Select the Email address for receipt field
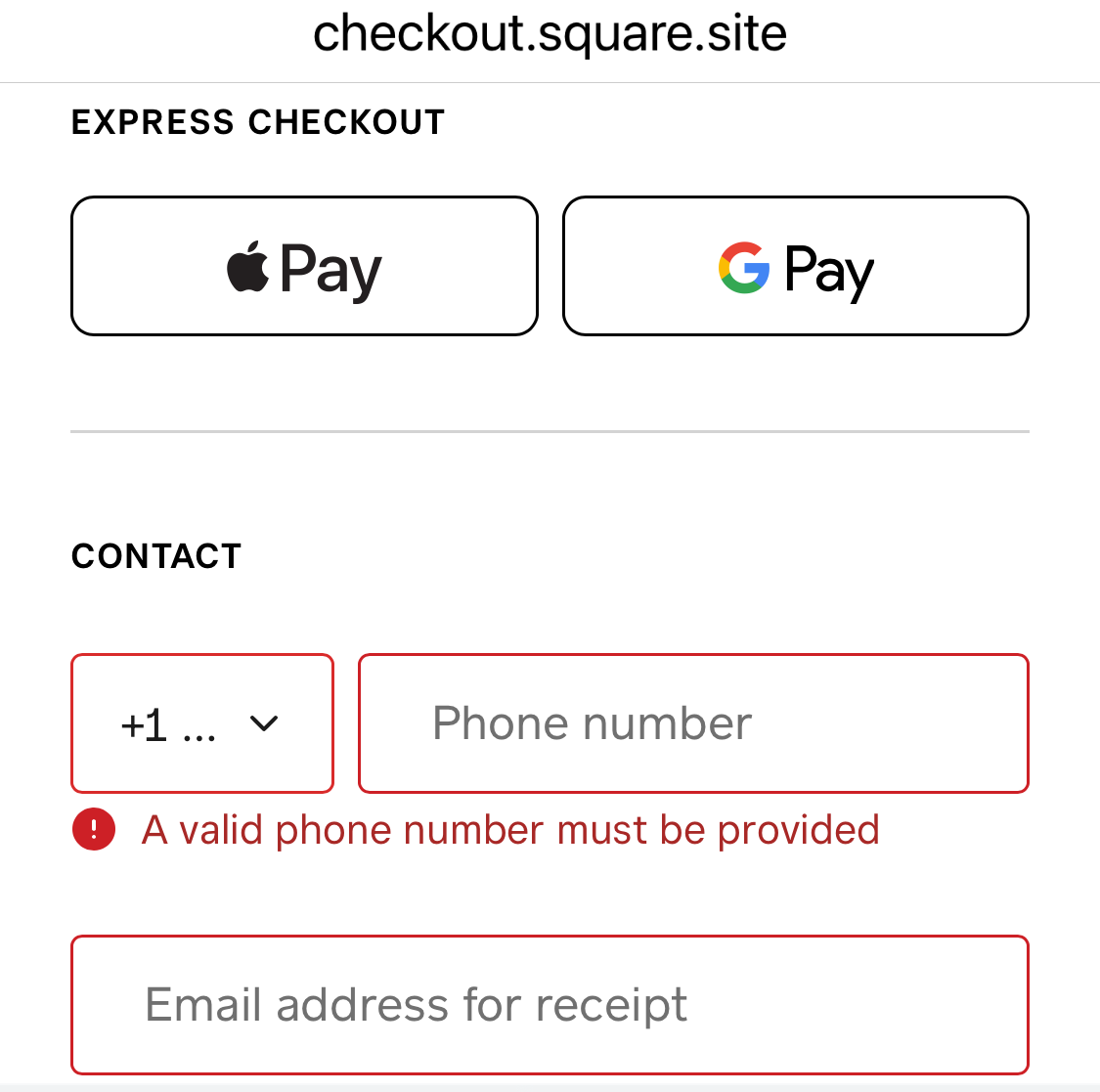The height and width of the screenshot is (1092, 1100). coord(550,1005)
